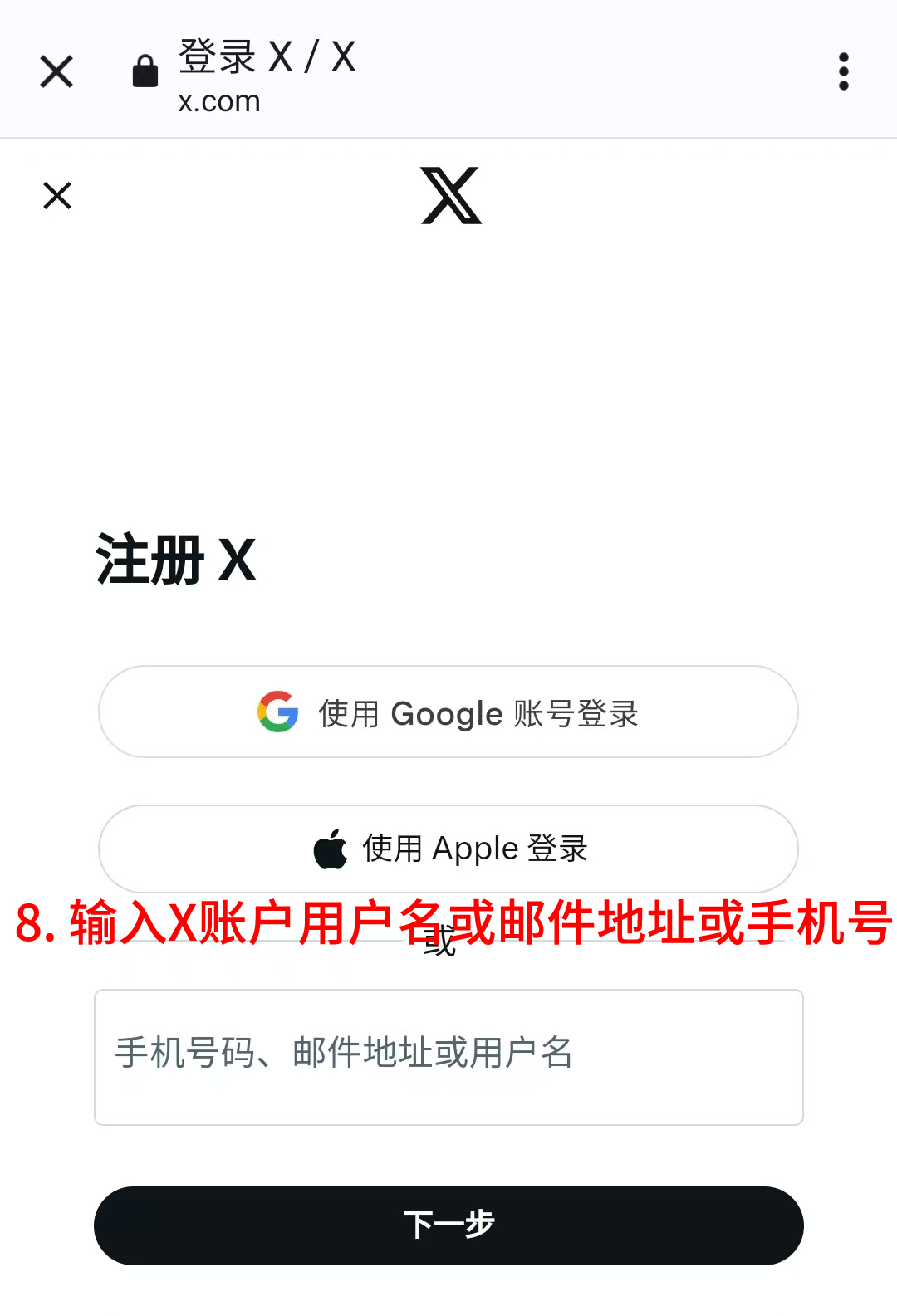Image resolution: width=897 pixels, height=1316 pixels.
Task: Open the browser overflow menu
Action: 843,71
